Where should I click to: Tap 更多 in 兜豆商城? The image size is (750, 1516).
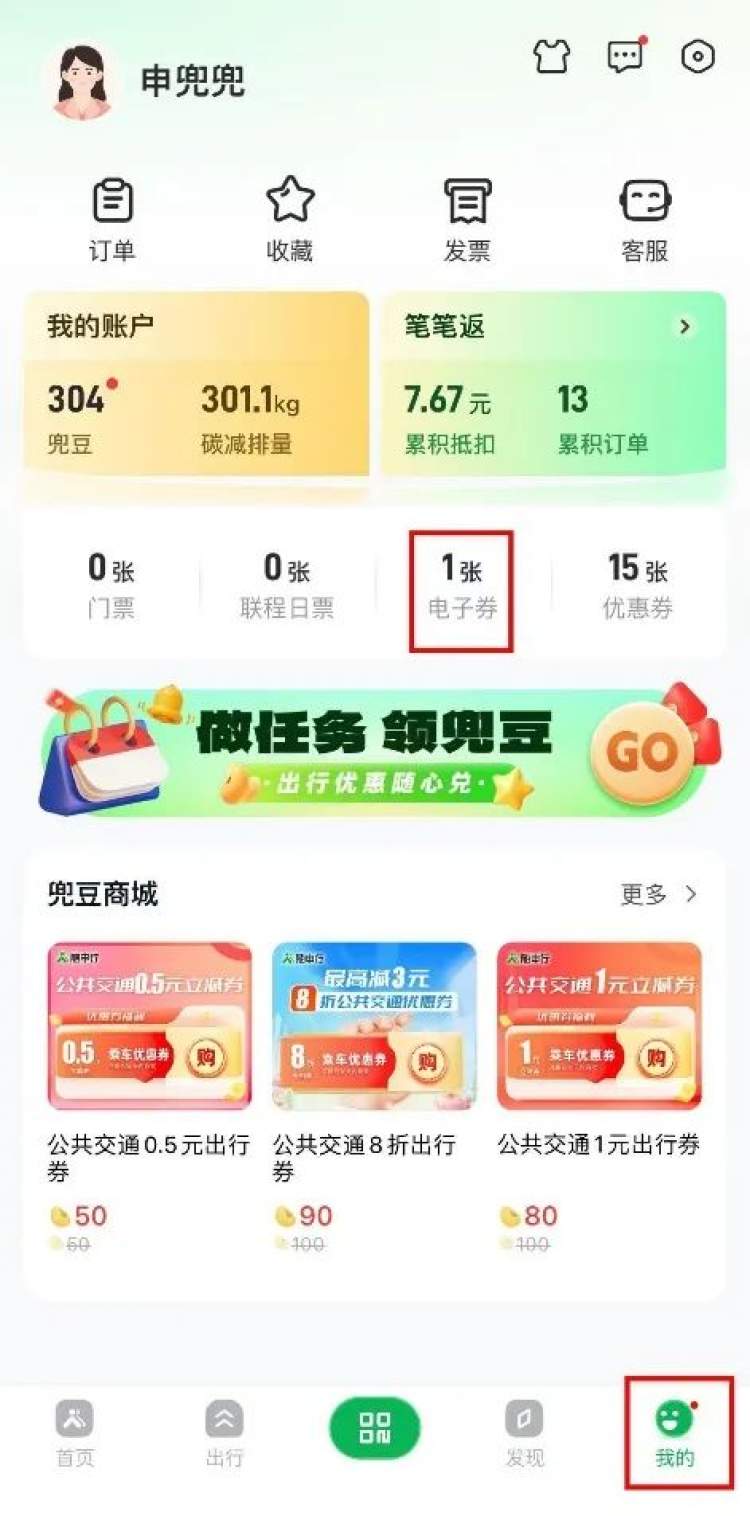coord(657,894)
